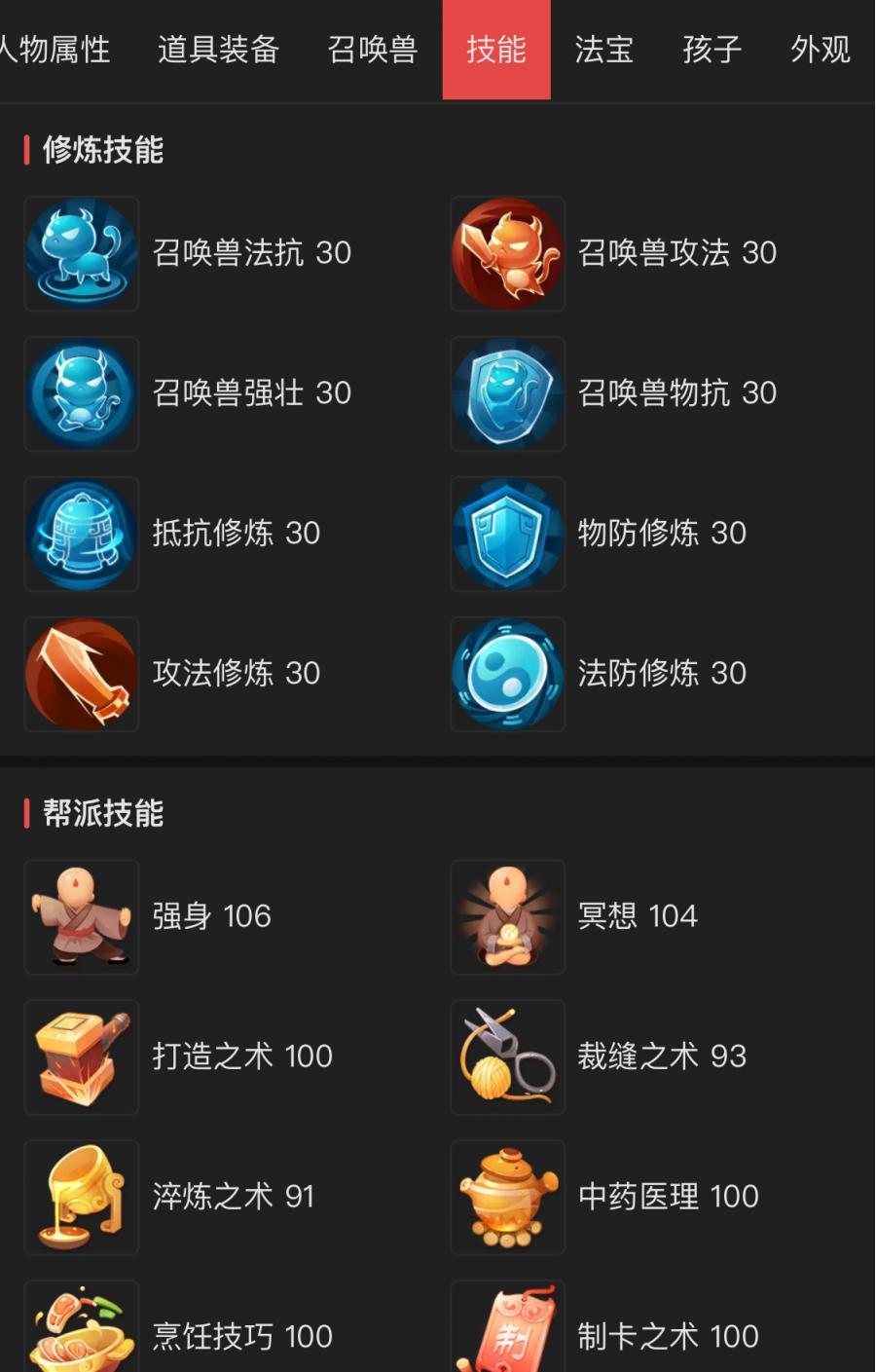Open the 抵抗修炼 skill icon
Screen dimensions: 876x1372
pos(82,535)
